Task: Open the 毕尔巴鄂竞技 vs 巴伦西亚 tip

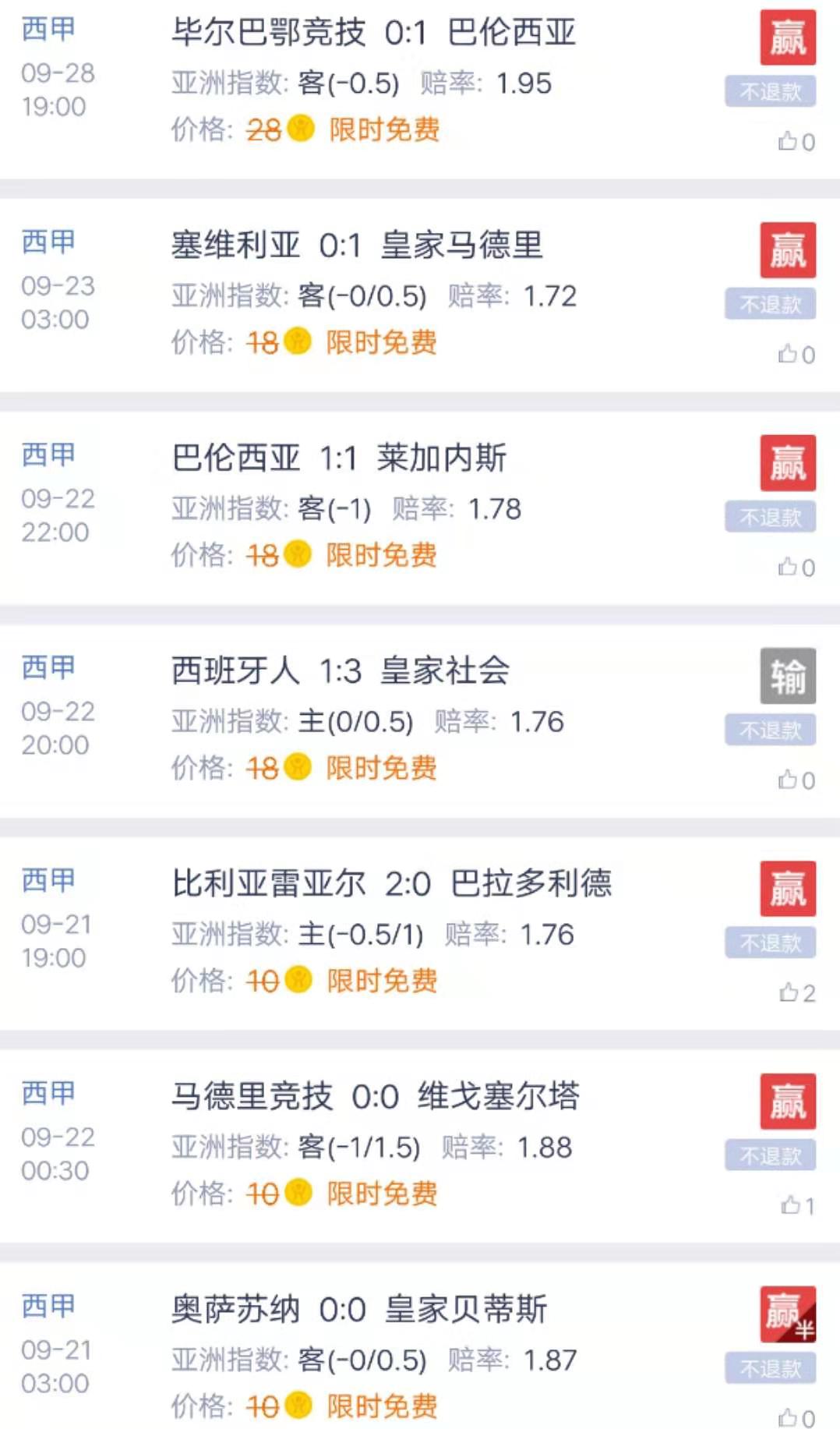Action: coord(374,33)
